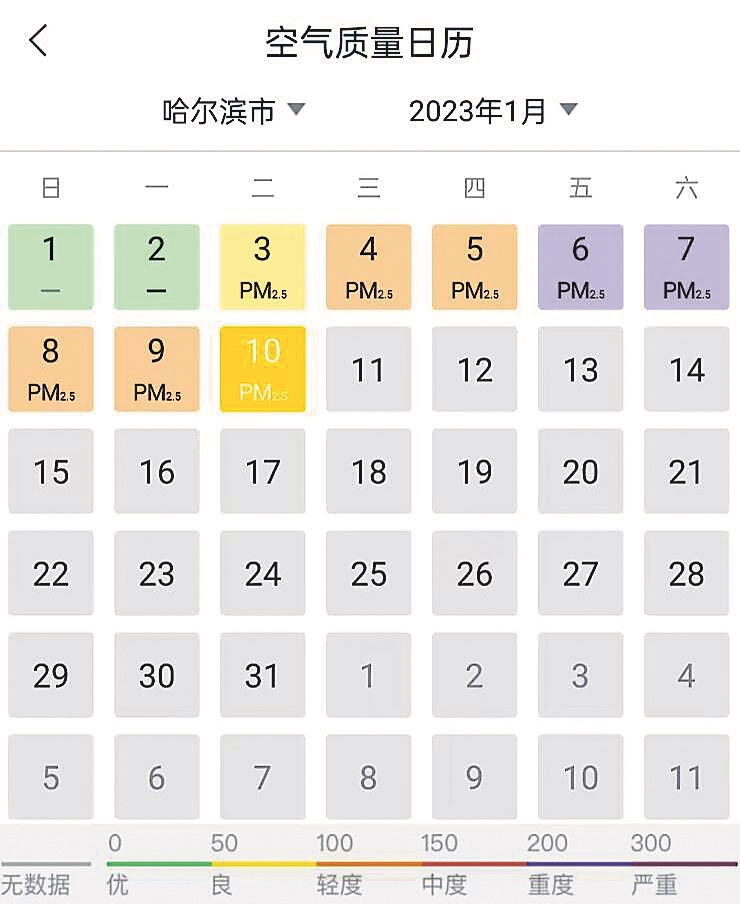Select January 12 on the calendar
This screenshot has height=904, width=740.
click(x=475, y=369)
